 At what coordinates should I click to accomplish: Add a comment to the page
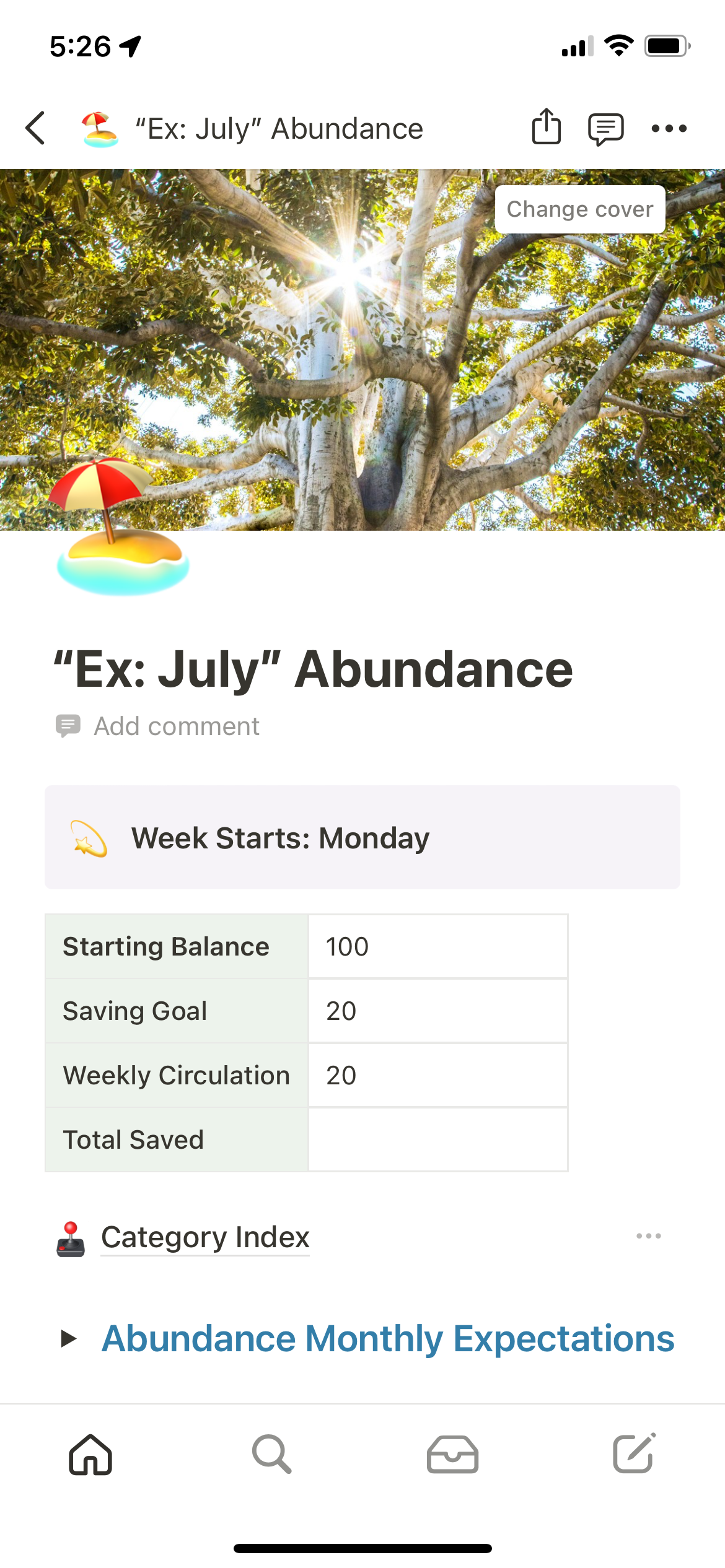[x=176, y=726]
